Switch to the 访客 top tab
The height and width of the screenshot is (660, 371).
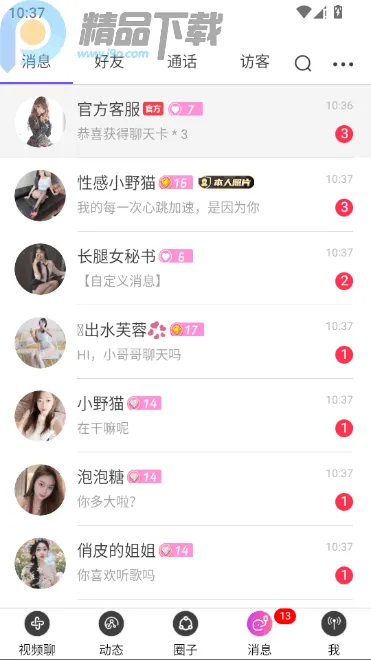(255, 62)
